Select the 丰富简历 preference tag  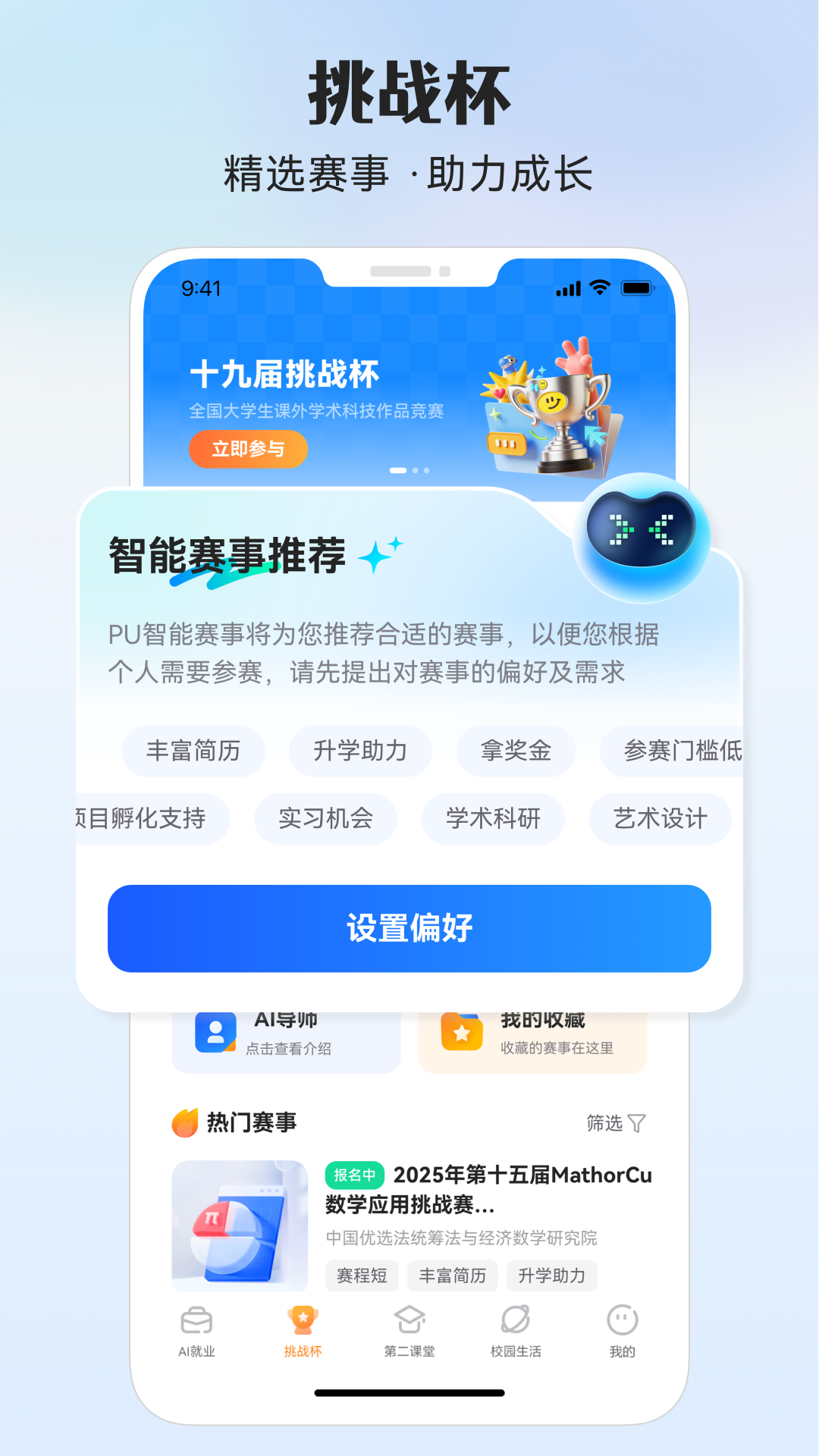pyautogui.click(x=193, y=751)
